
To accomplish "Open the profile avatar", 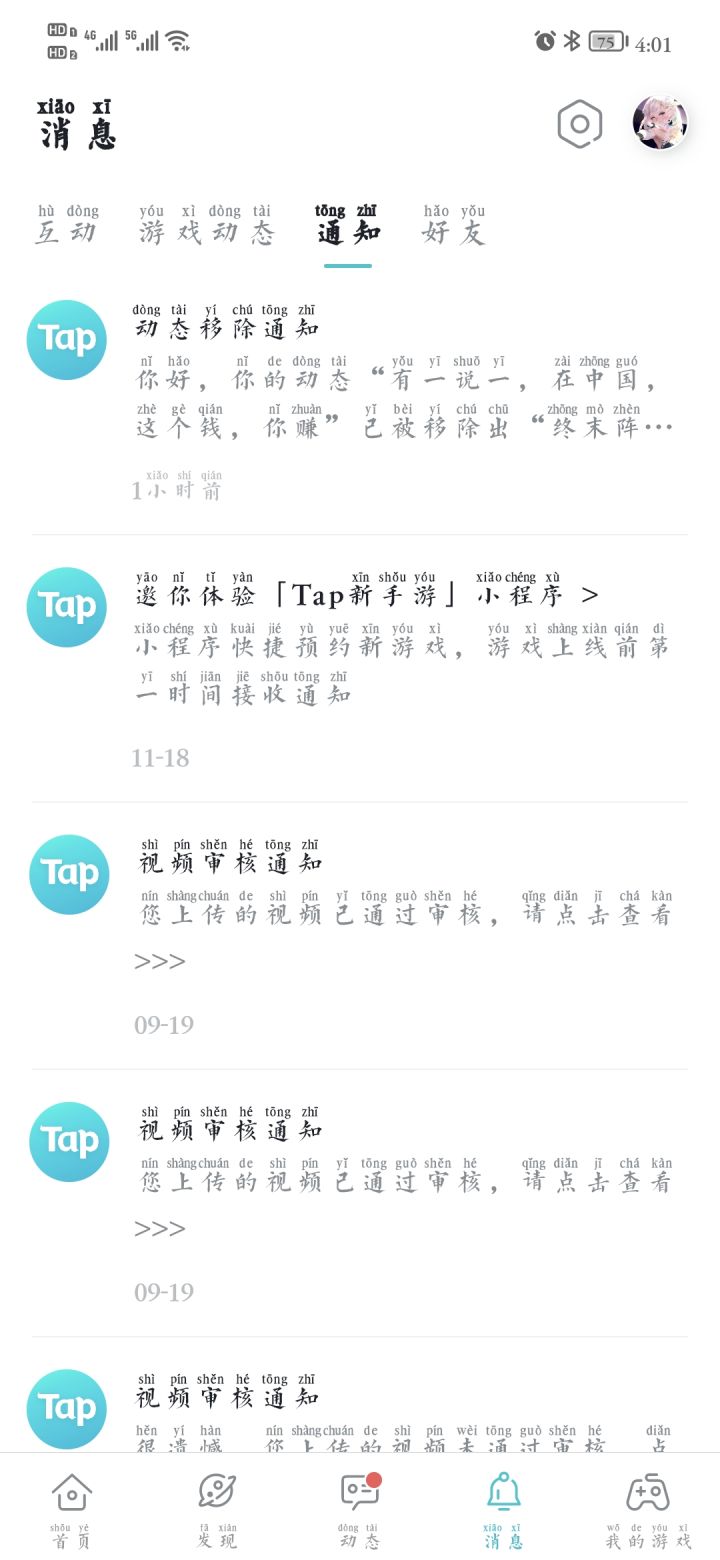I will [x=660, y=124].
